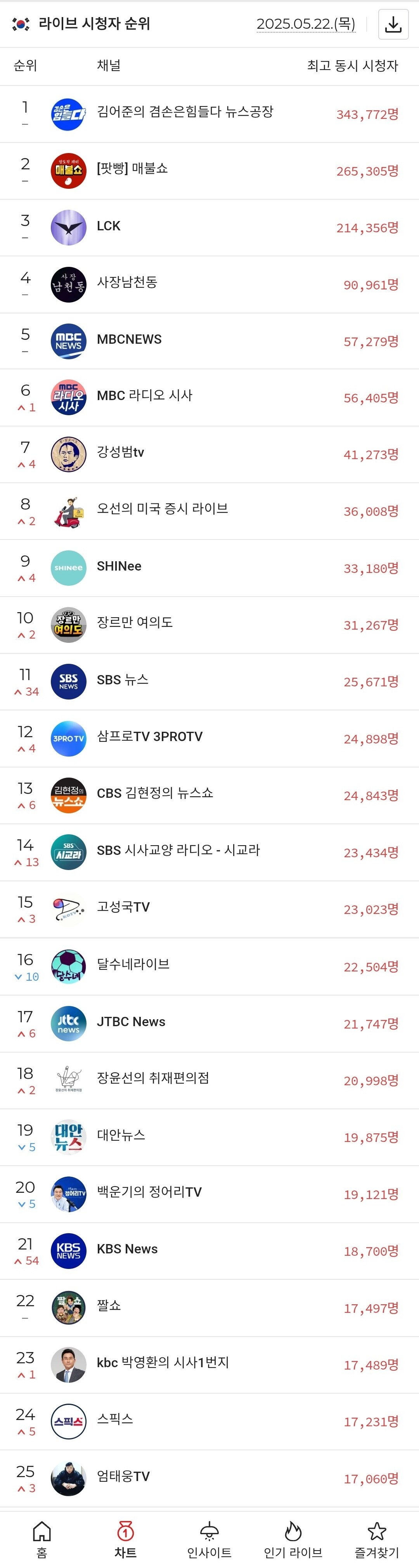Select the 달수네라이브 channel
The image size is (419, 1568).
[x=209, y=966]
